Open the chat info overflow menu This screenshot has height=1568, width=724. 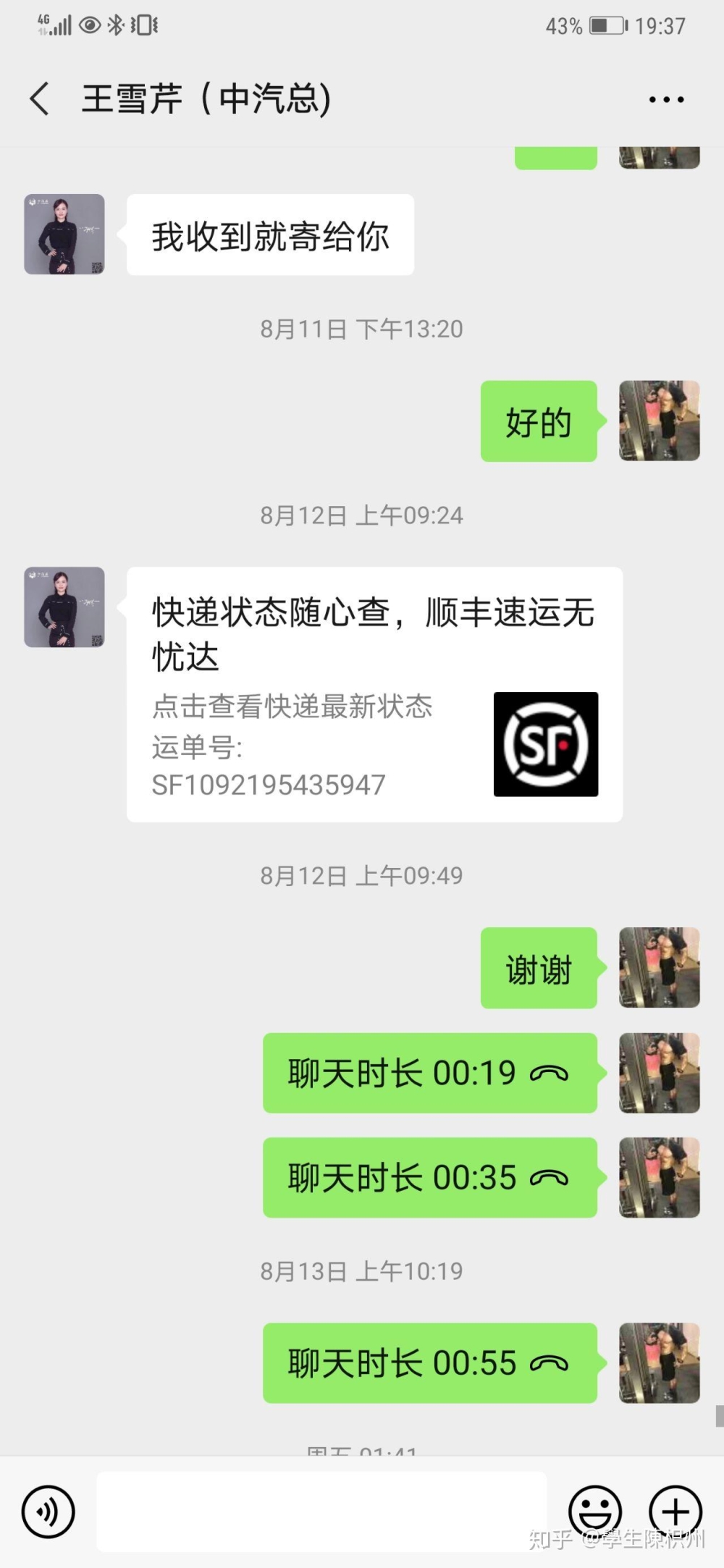tap(666, 100)
